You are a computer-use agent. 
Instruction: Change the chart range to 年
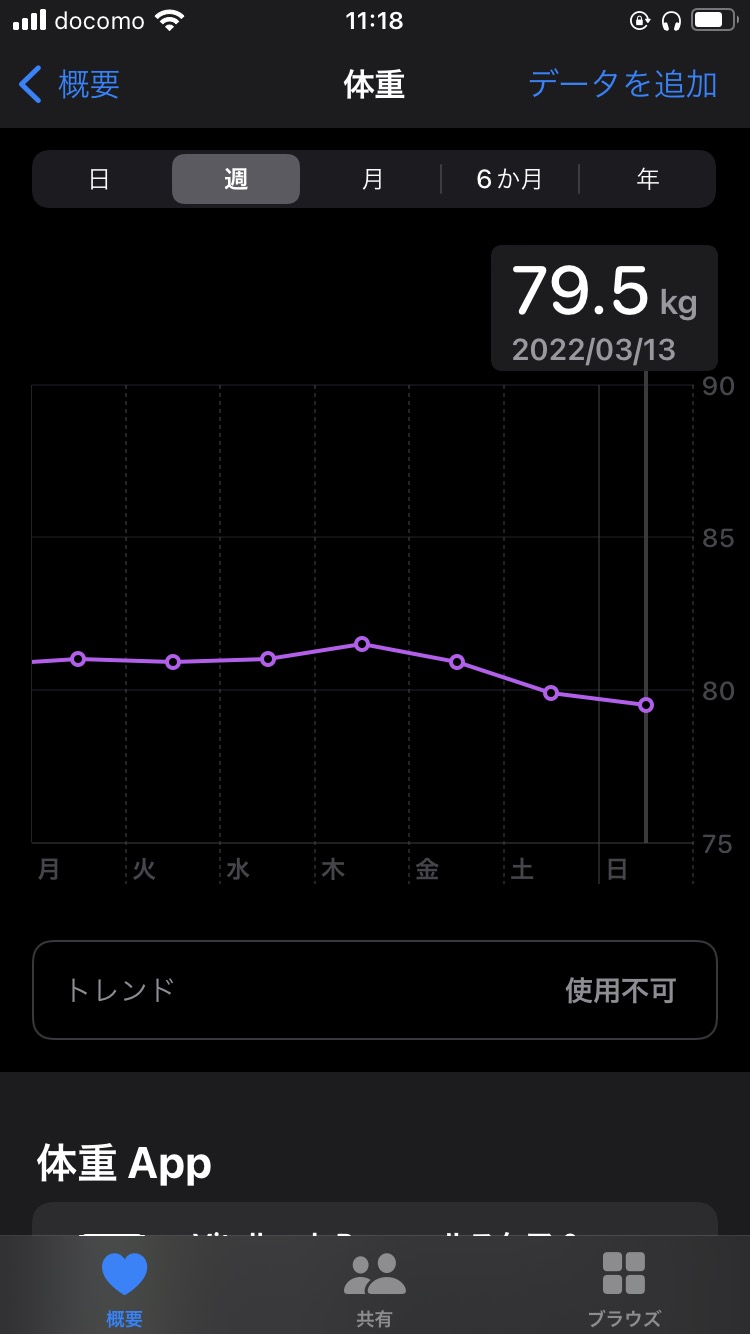[648, 180]
